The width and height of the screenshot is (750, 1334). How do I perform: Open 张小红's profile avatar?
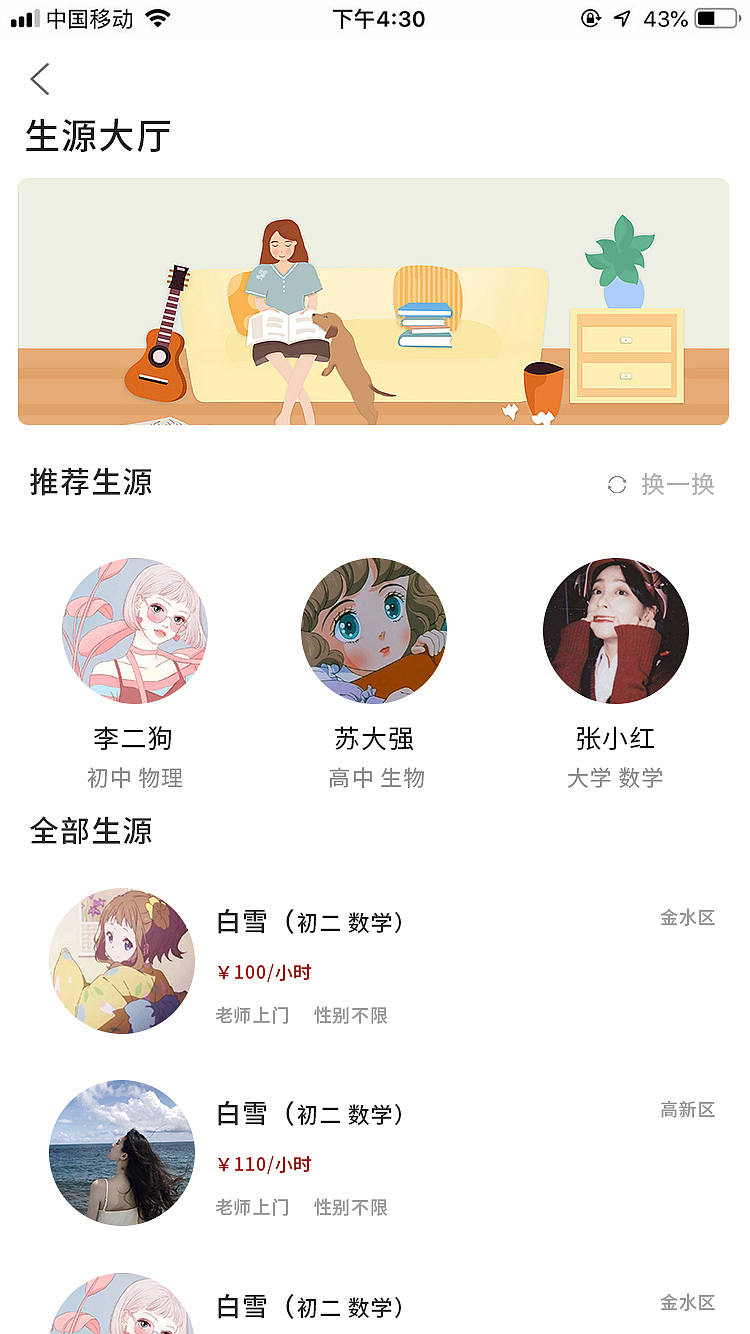pos(615,631)
